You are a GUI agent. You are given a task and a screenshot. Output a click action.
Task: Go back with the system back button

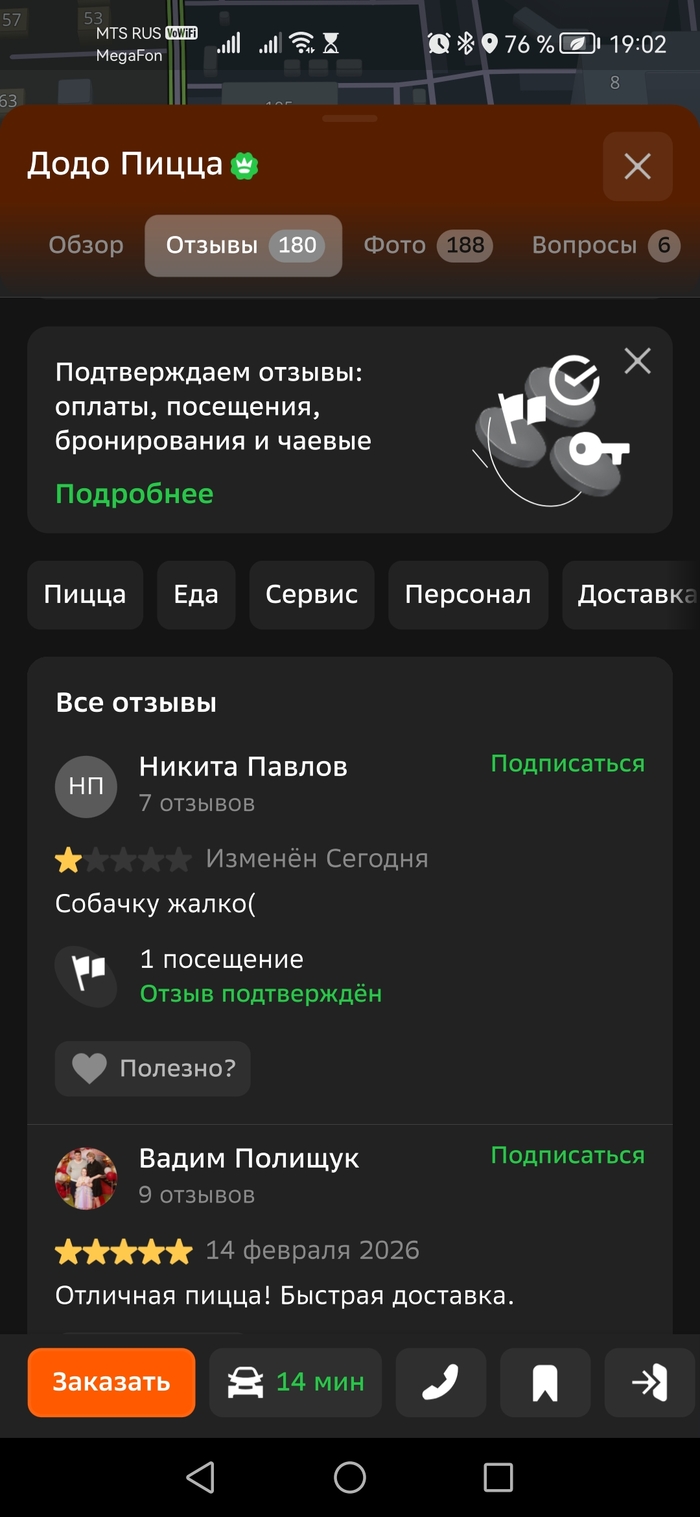point(201,1476)
